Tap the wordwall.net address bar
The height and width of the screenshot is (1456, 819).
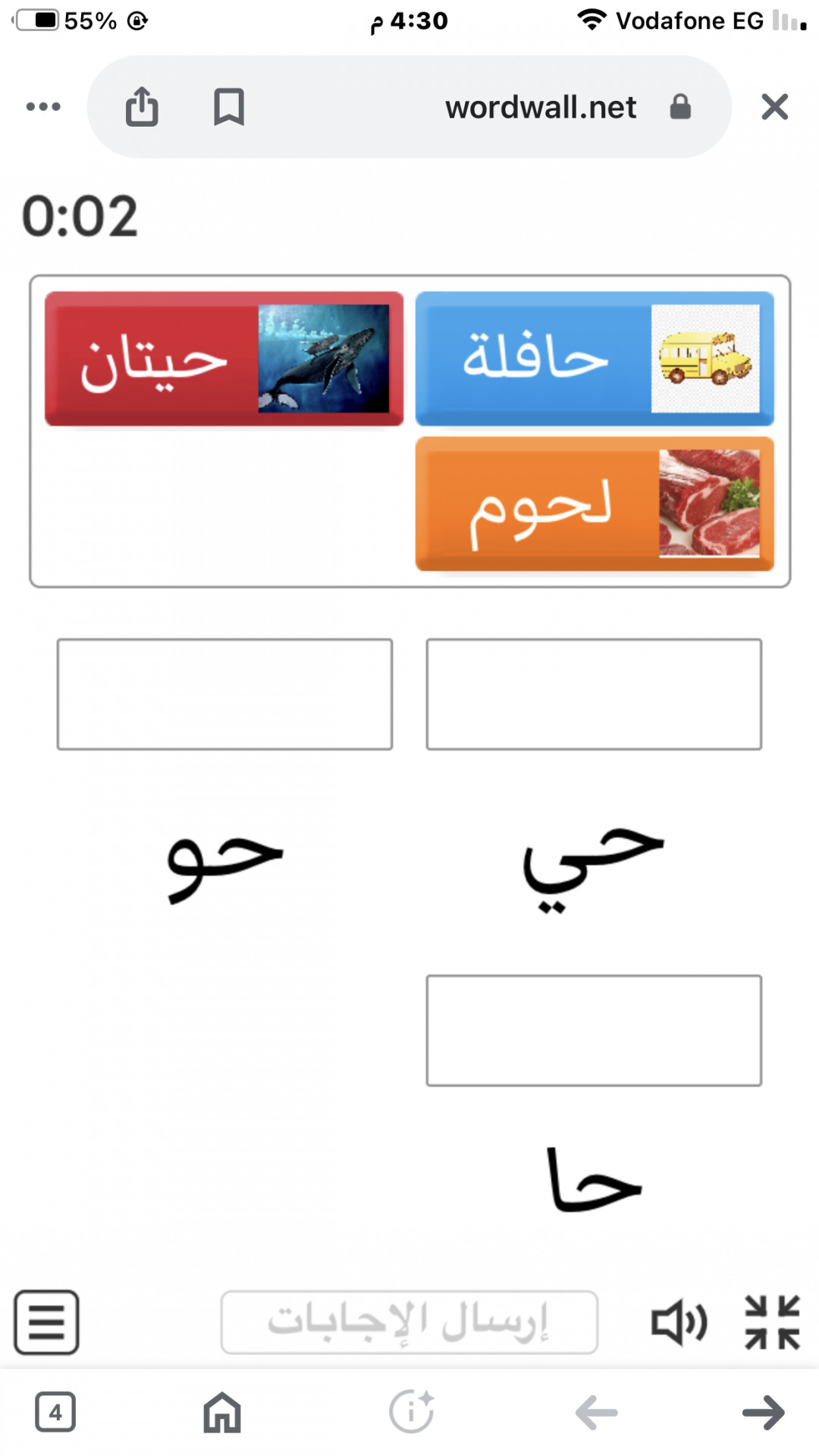[540, 107]
